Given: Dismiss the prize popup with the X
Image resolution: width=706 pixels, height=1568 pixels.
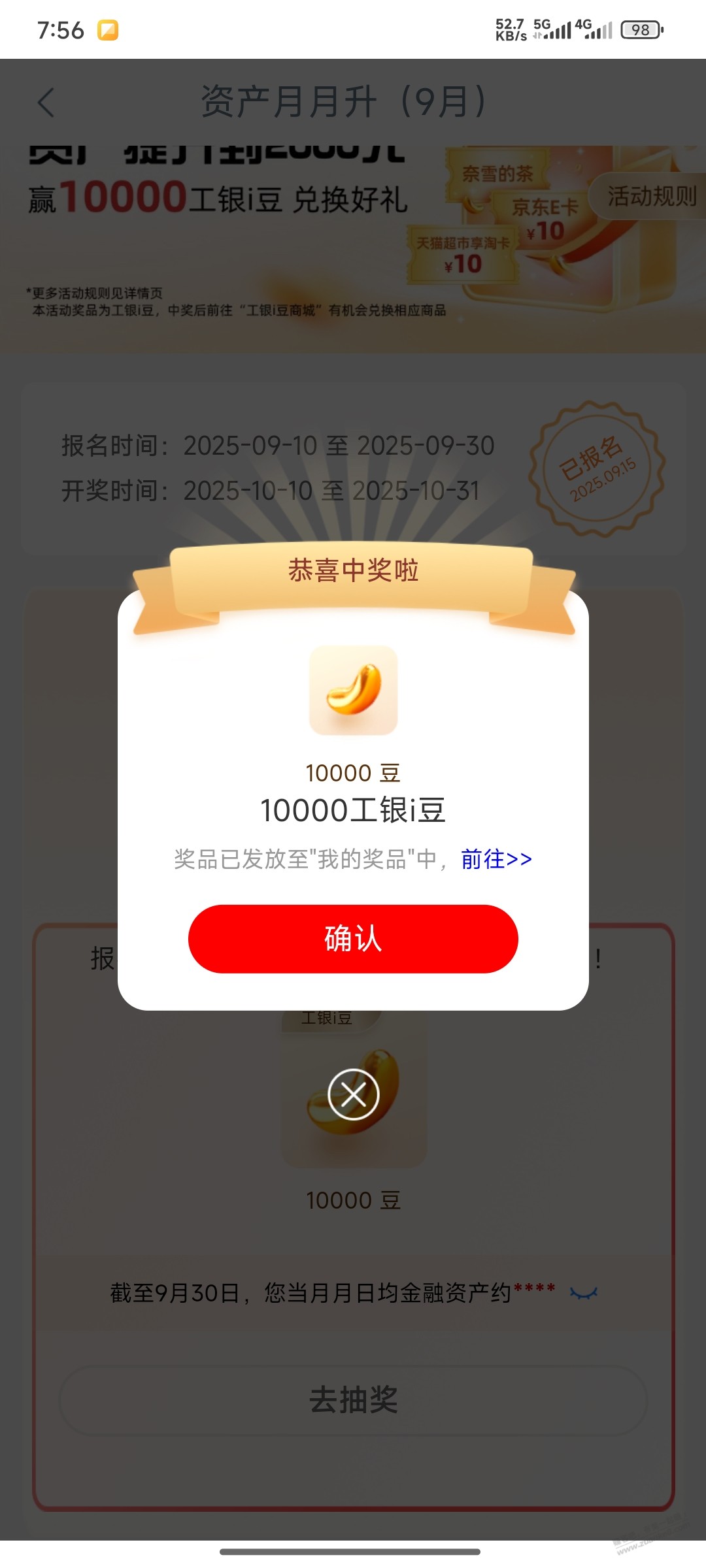Looking at the screenshot, I should pos(354,1094).
